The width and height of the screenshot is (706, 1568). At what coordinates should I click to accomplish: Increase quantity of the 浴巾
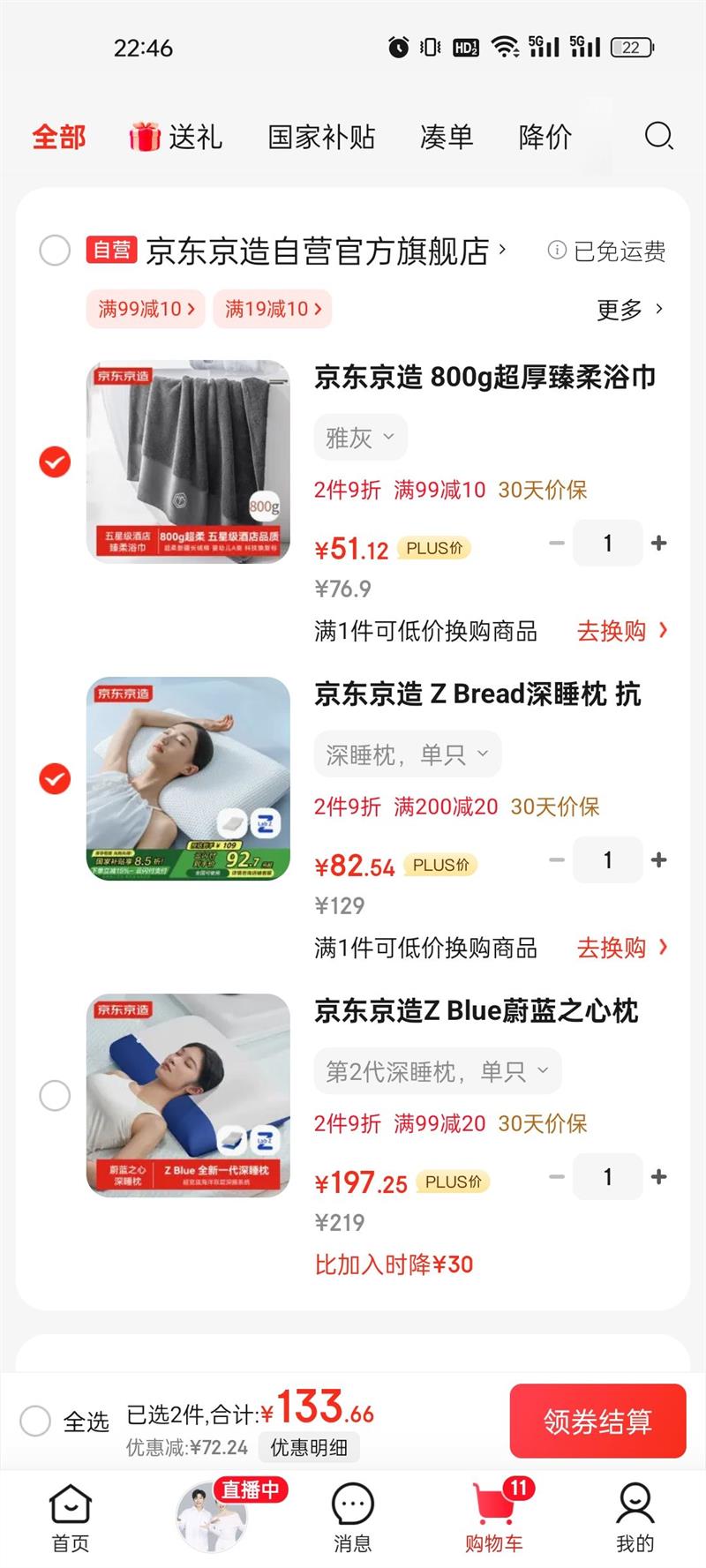click(658, 544)
